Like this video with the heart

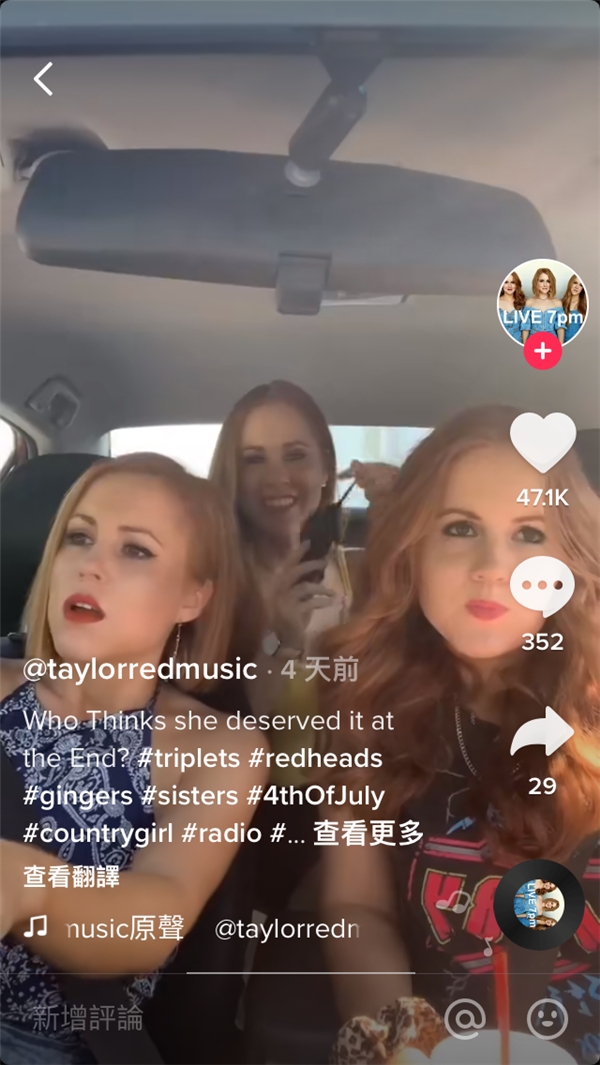(542, 442)
